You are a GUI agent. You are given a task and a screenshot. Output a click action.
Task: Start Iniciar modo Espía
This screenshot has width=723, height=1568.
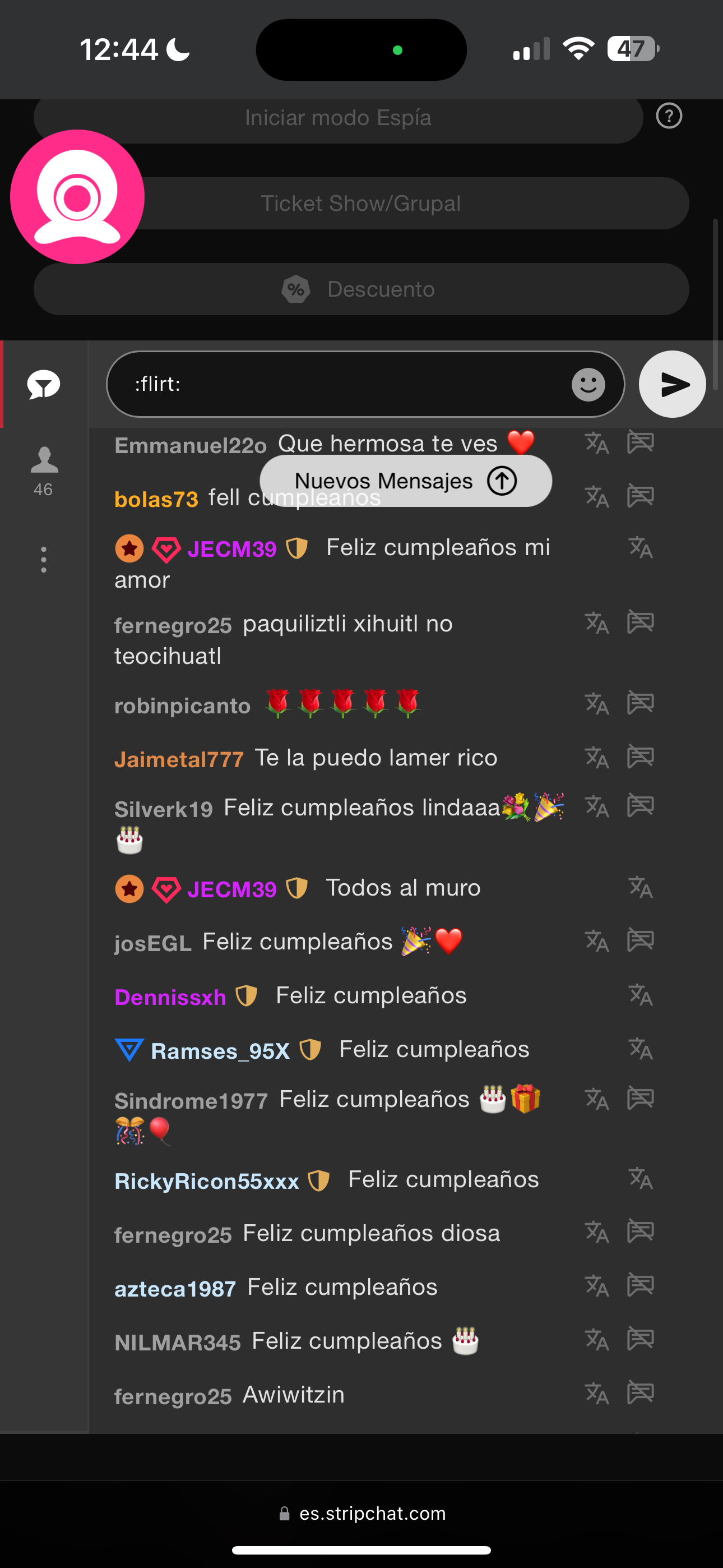[x=338, y=118]
